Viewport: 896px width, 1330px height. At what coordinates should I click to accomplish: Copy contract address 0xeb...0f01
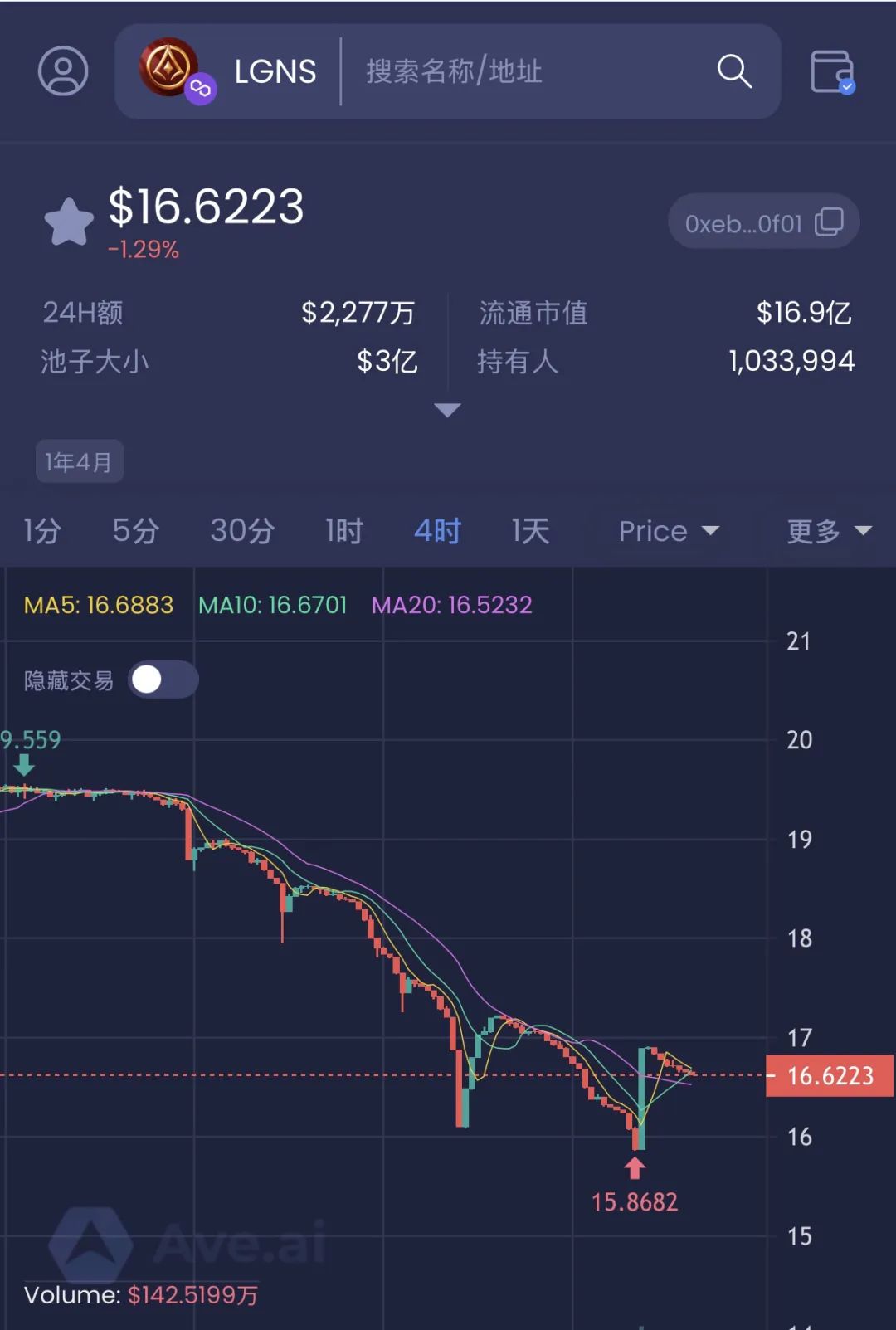829,222
